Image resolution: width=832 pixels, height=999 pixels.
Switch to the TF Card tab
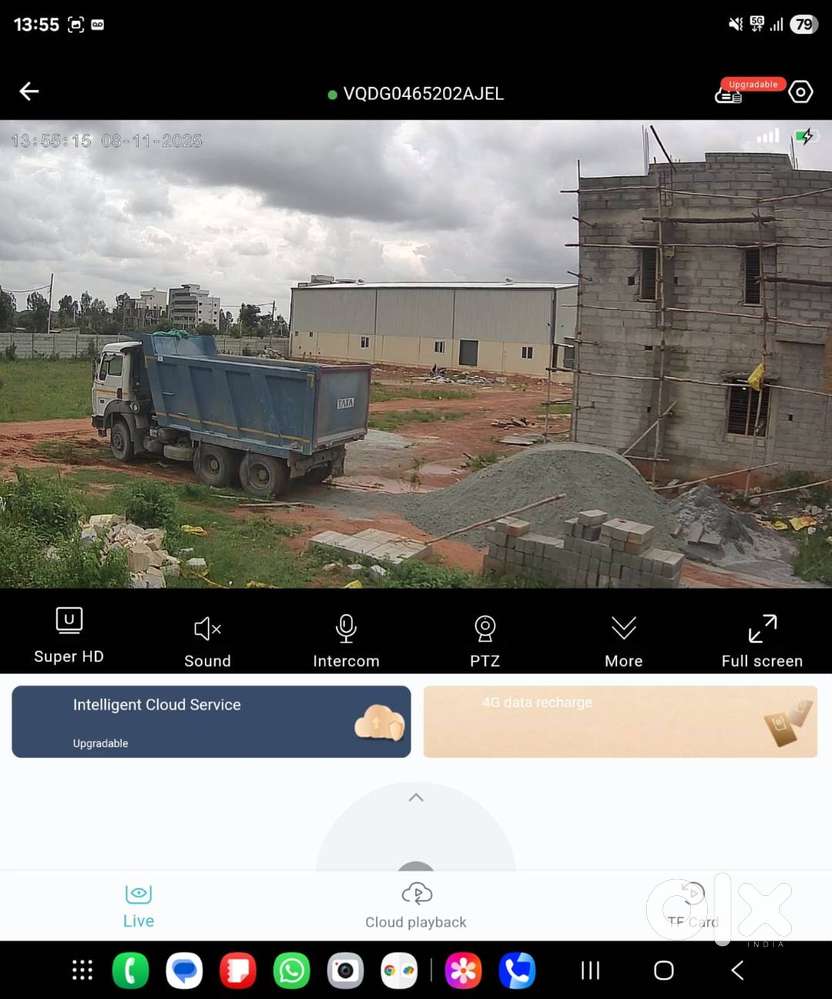coord(692,906)
